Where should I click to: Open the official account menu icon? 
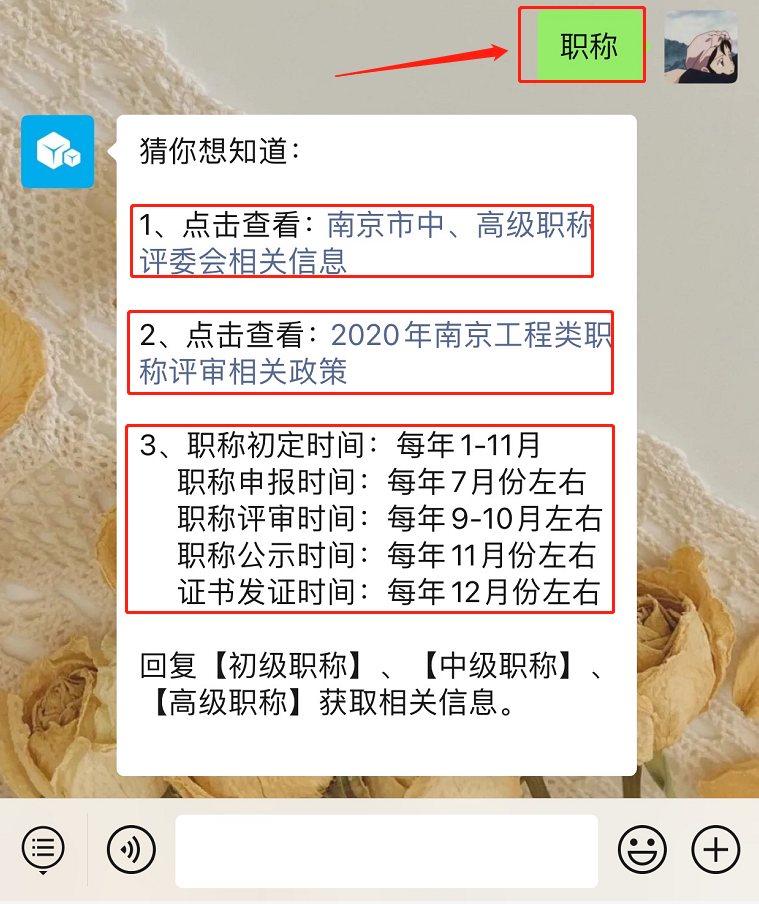pyautogui.click(x=43, y=850)
